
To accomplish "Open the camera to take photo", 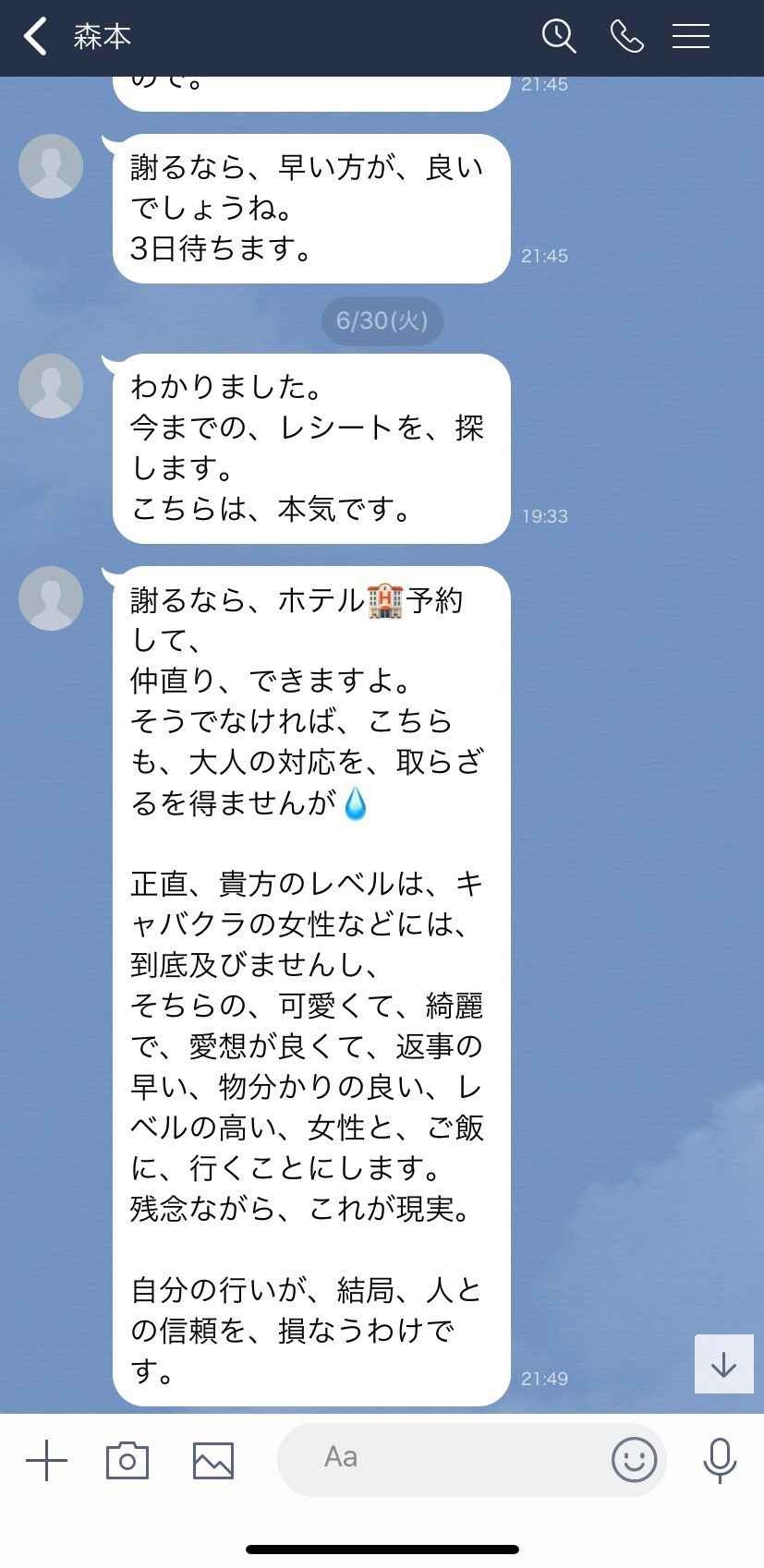I will coord(127,1460).
